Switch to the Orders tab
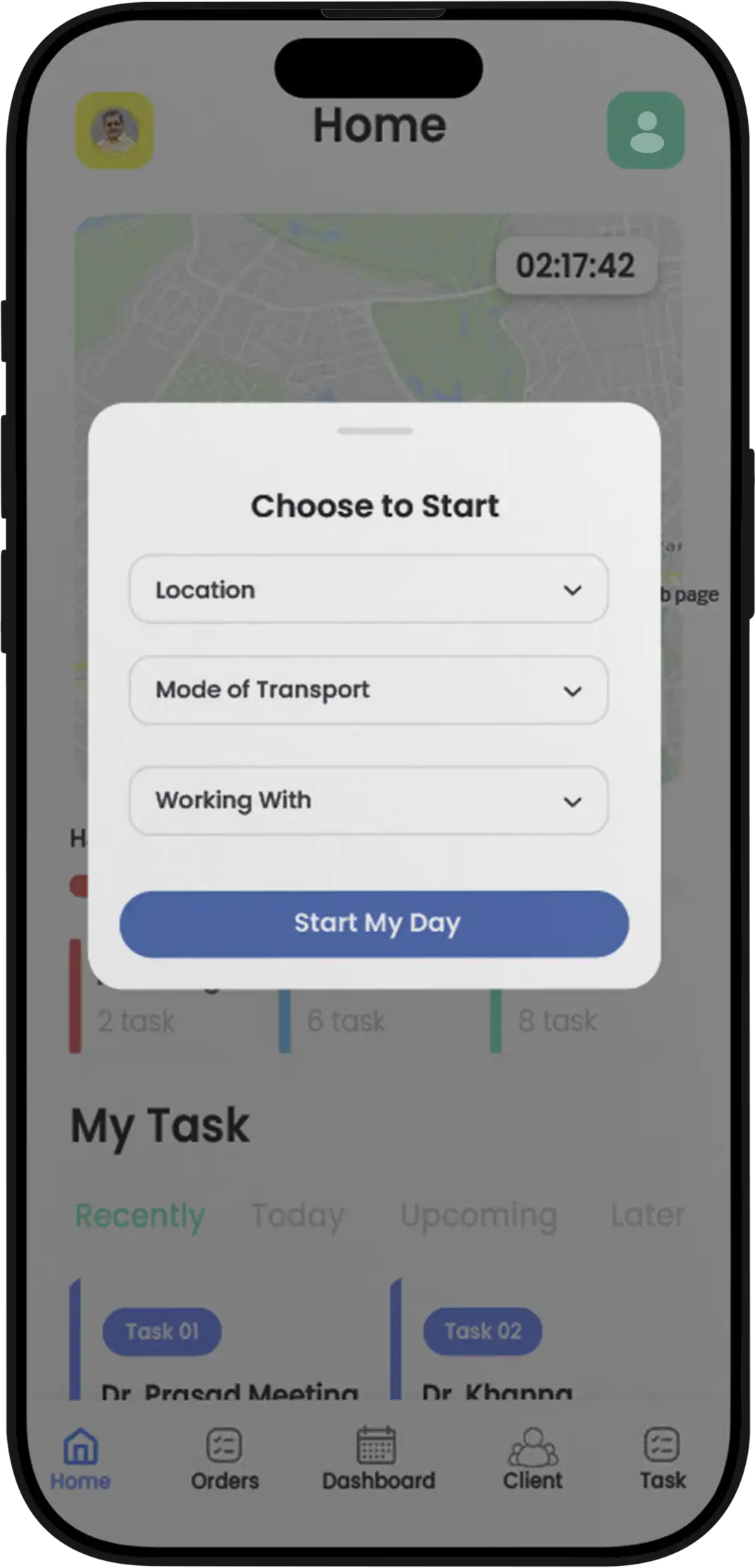The height and width of the screenshot is (1568, 755). [x=224, y=1459]
